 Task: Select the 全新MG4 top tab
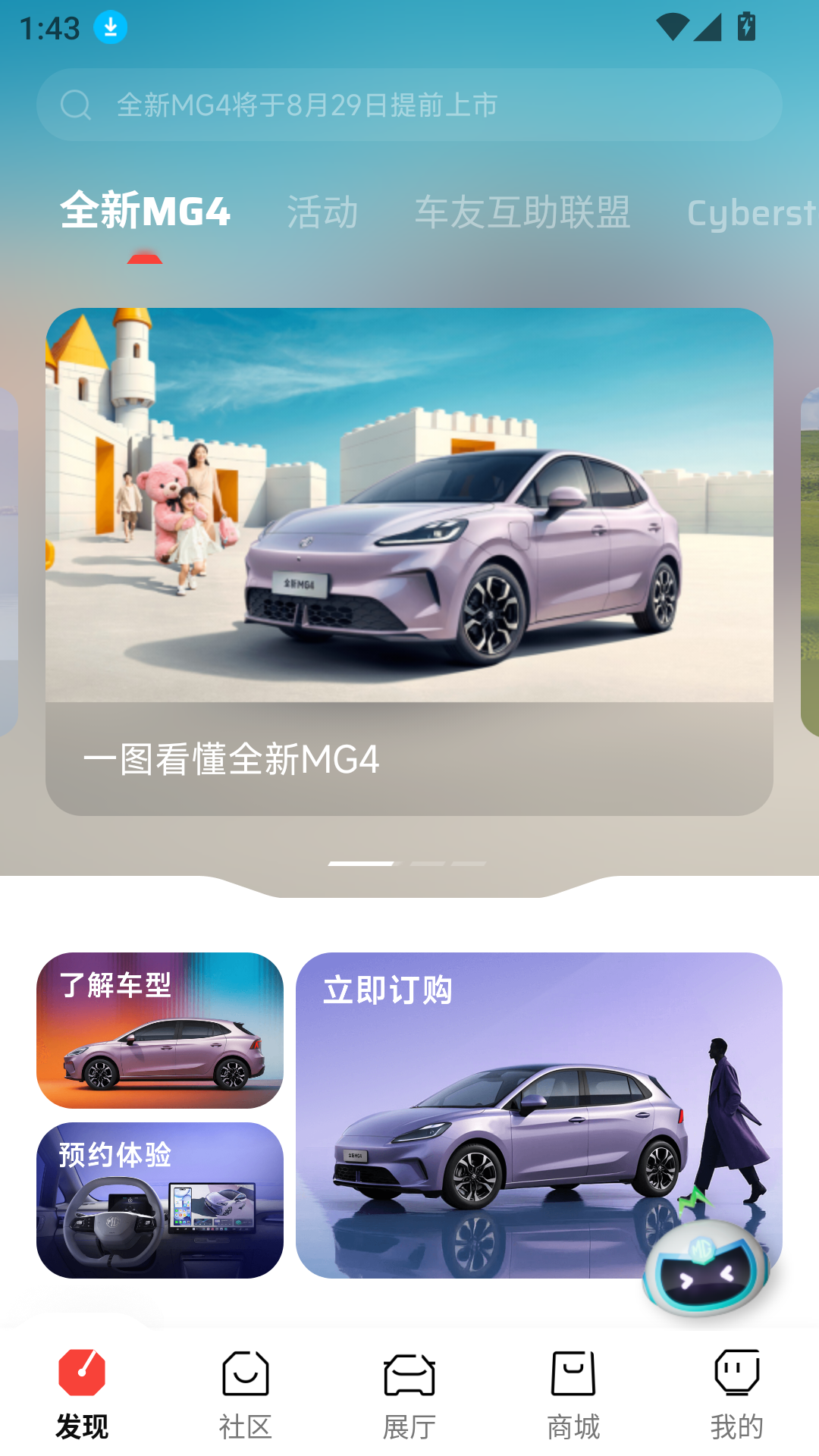point(145,212)
